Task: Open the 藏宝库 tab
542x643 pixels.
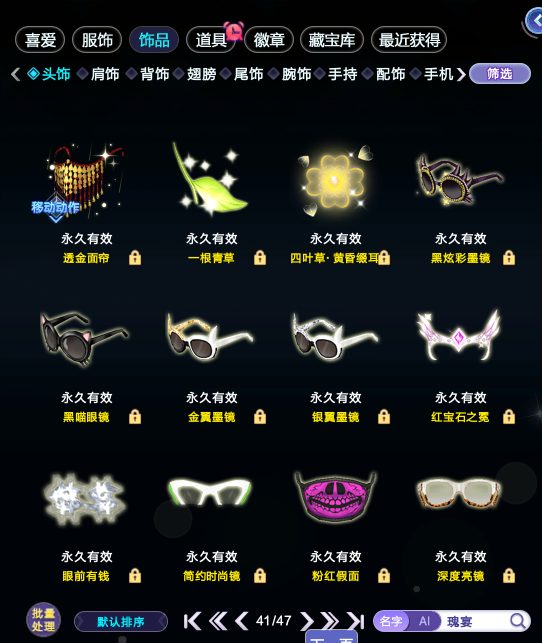Action: pyautogui.click(x=332, y=40)
